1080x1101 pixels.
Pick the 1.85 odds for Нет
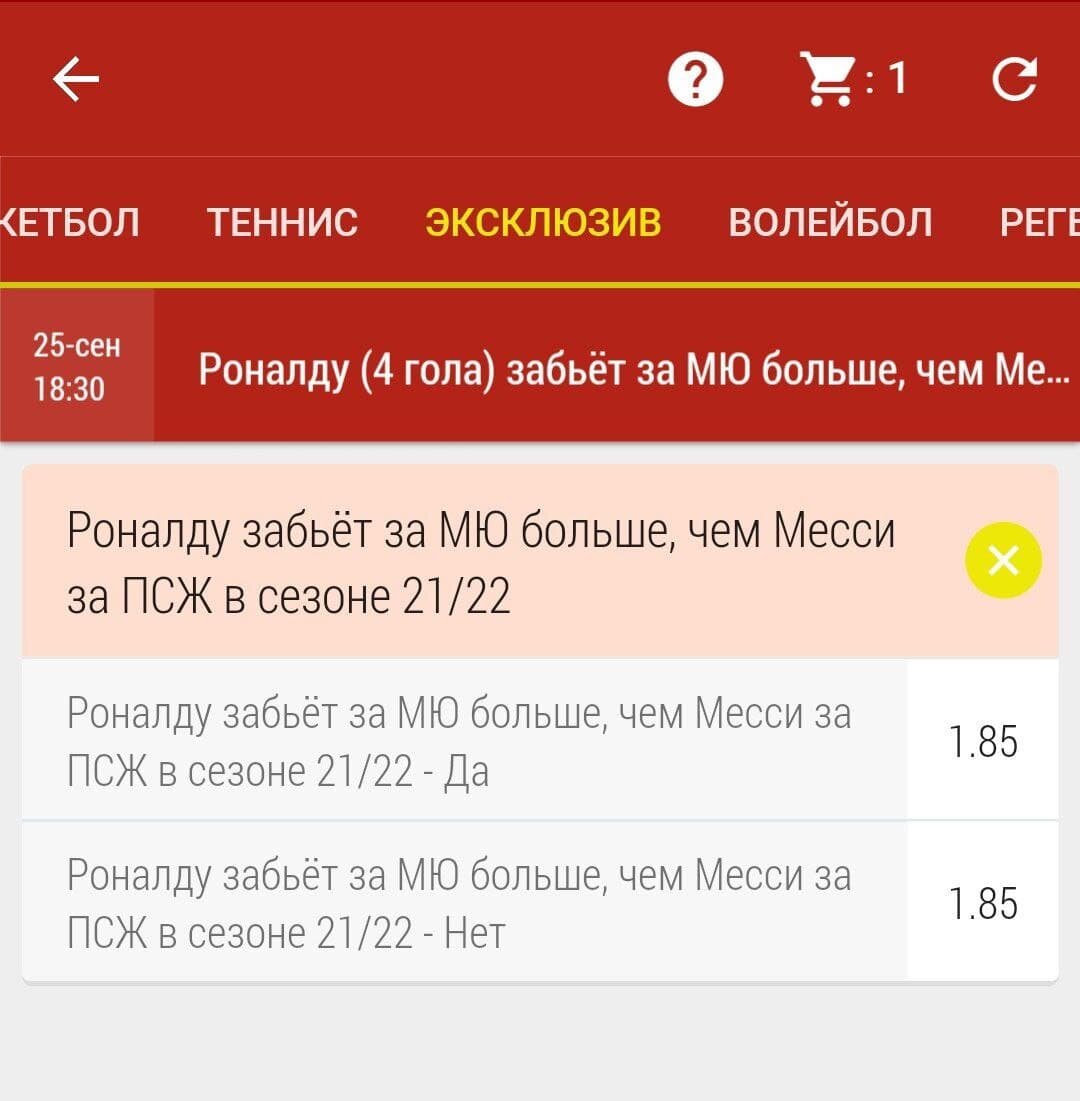[982, 902]
